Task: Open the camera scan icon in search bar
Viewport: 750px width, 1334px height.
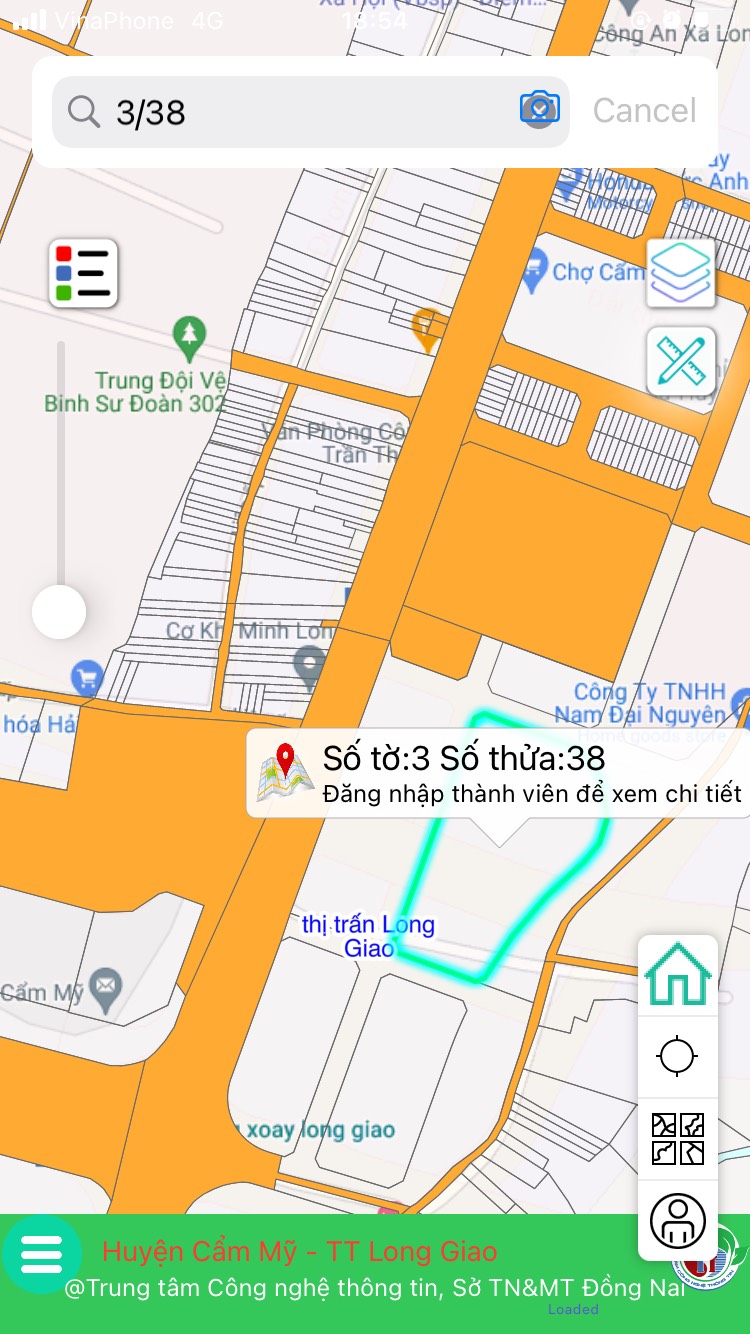Action: (540, 109)
